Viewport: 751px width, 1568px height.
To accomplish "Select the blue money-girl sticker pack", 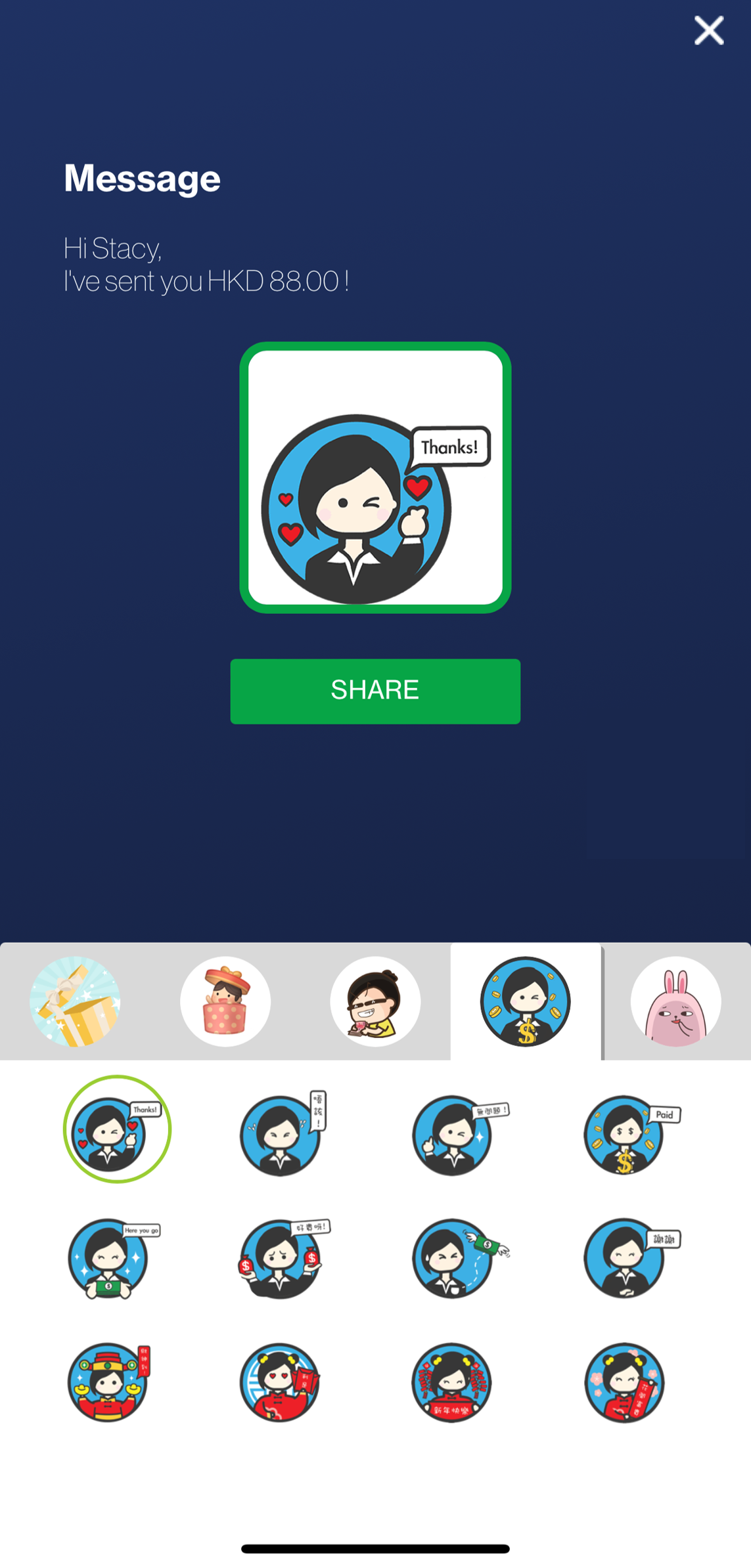I will click(x=526, y=1001).
